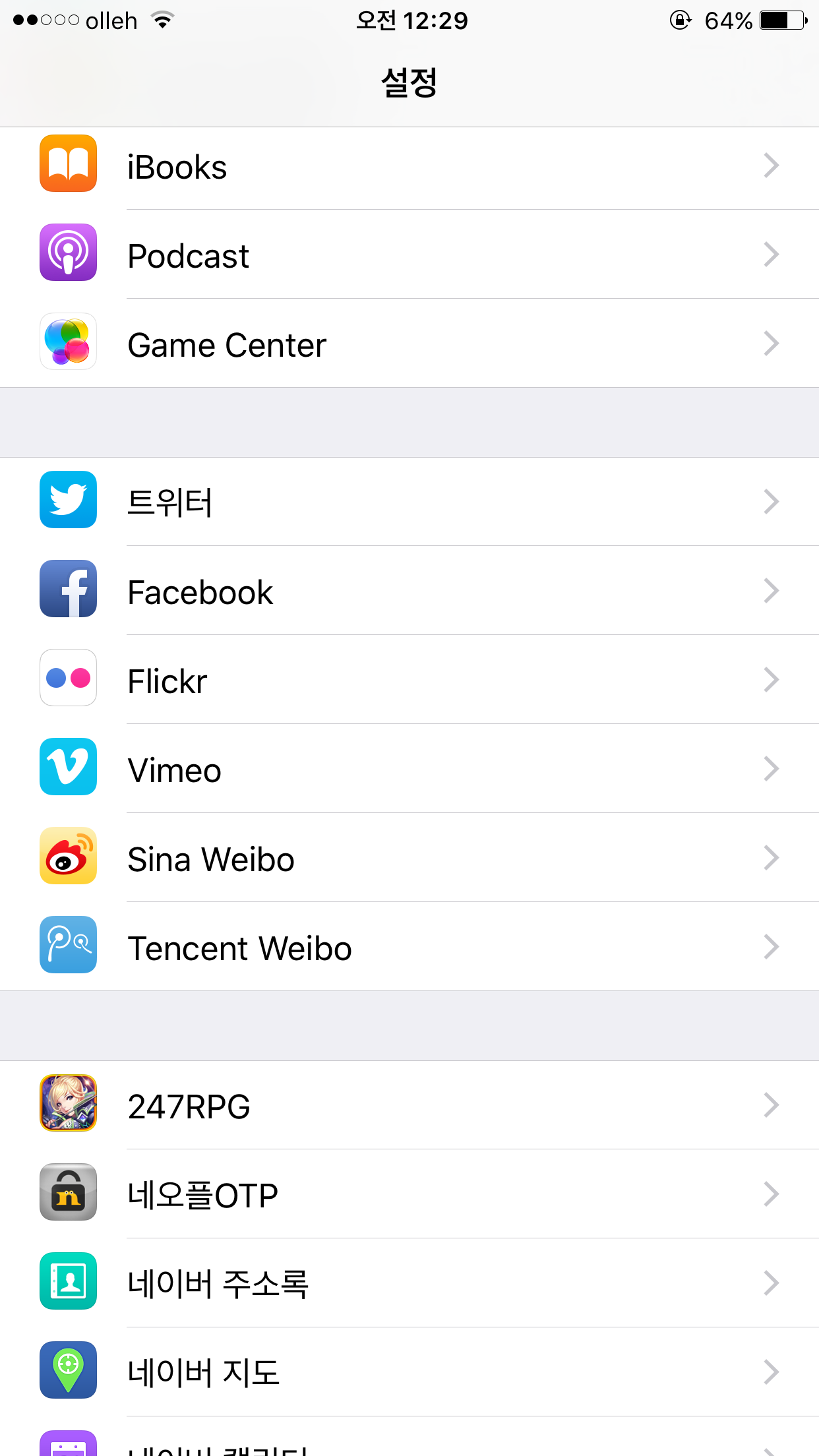Tap the Facebook settings row
This screenshot has height=1456, width=819.
tap(409, 591)
